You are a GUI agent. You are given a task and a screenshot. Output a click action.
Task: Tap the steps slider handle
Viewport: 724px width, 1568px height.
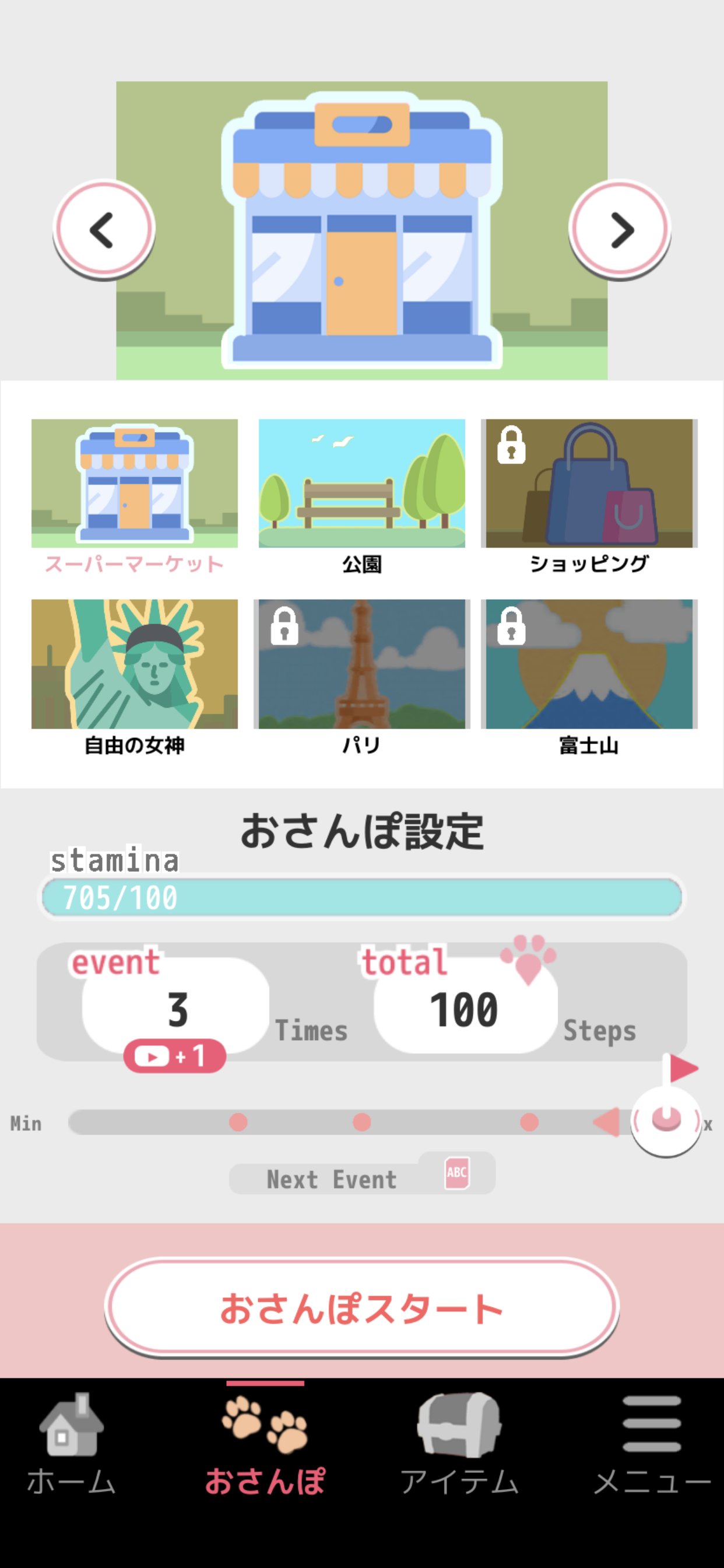[666, 1120]
